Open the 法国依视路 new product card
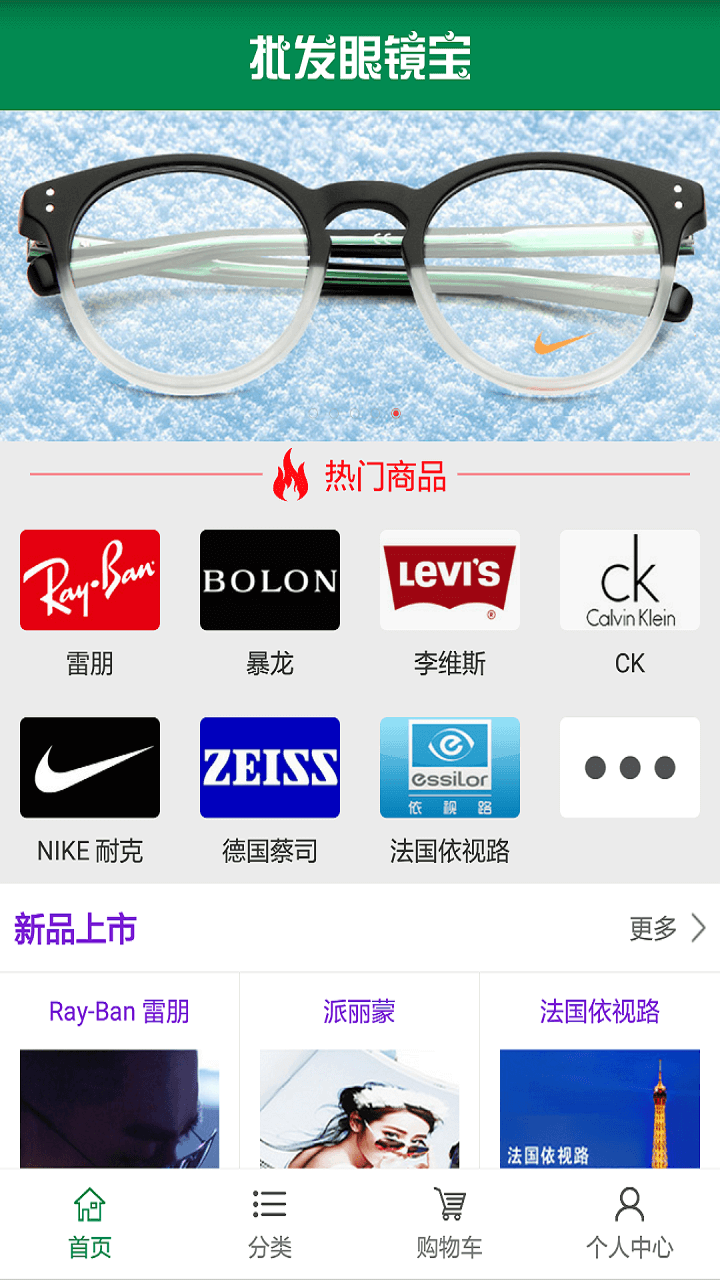The image size is (720, 1280). tap(600, 1080)
